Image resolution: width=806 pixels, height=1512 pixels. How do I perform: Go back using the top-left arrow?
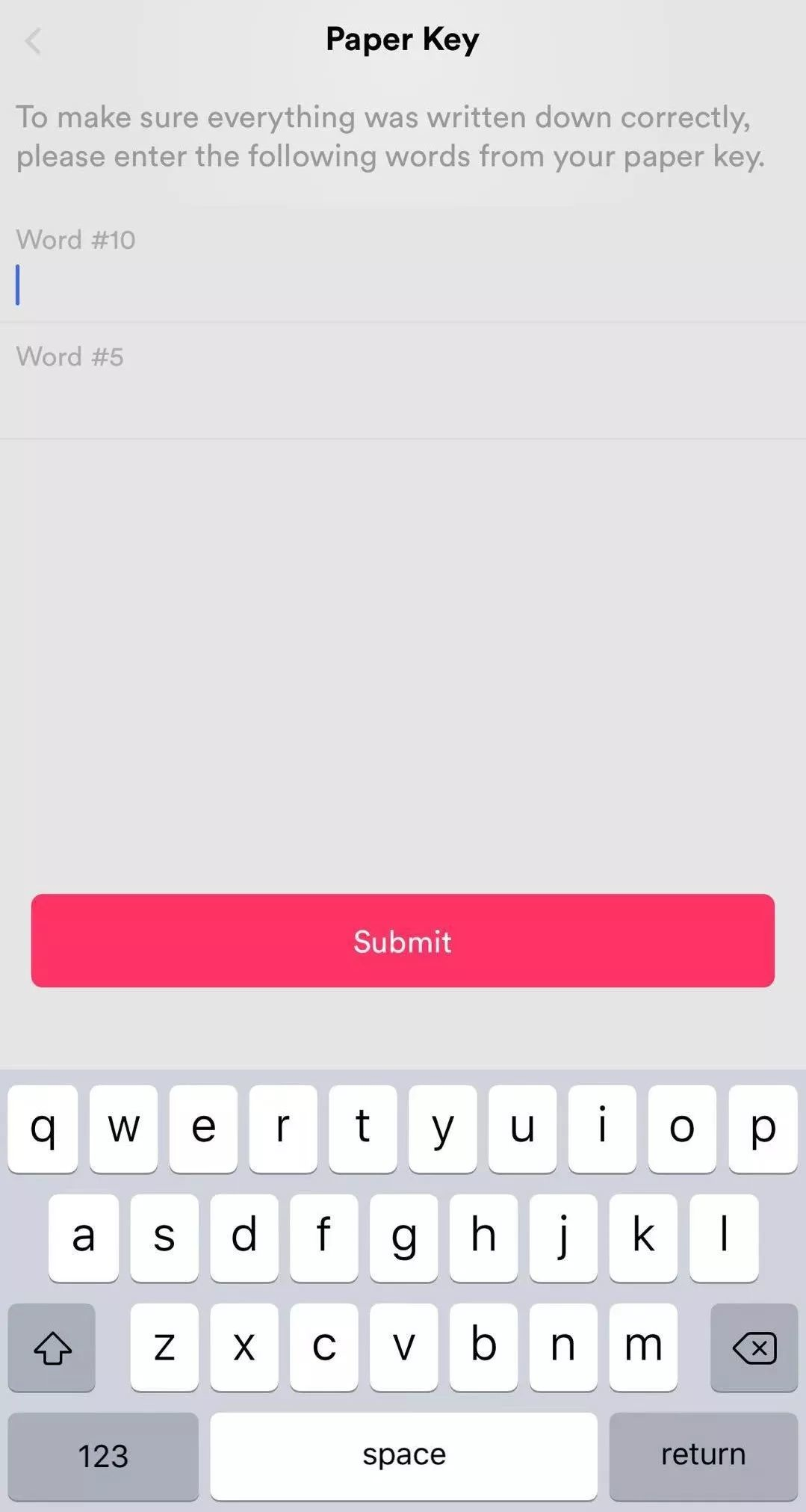click(x=33, y=41)
